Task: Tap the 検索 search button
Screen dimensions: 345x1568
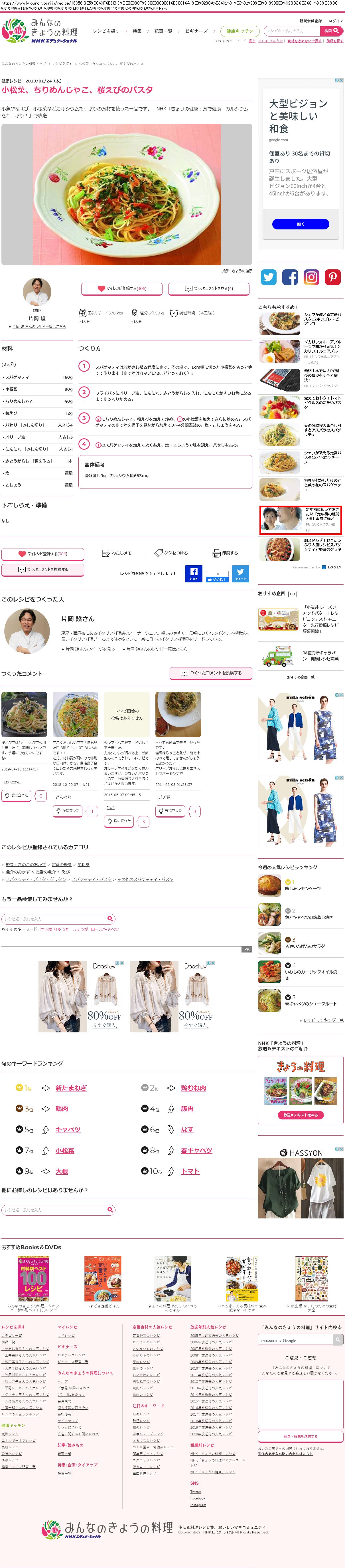Action: tap(331, 31)
